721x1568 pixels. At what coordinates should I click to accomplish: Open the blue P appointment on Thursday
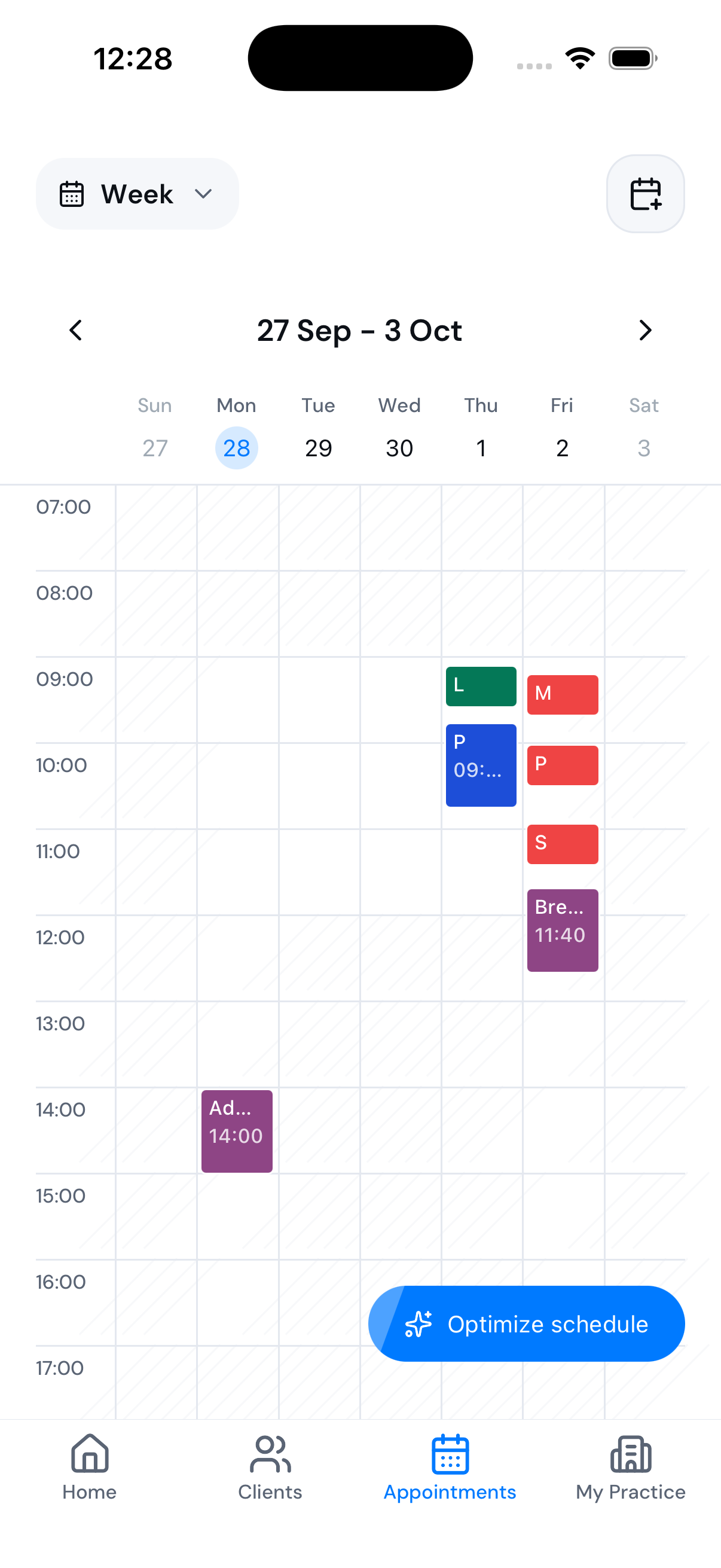[481, 765]
